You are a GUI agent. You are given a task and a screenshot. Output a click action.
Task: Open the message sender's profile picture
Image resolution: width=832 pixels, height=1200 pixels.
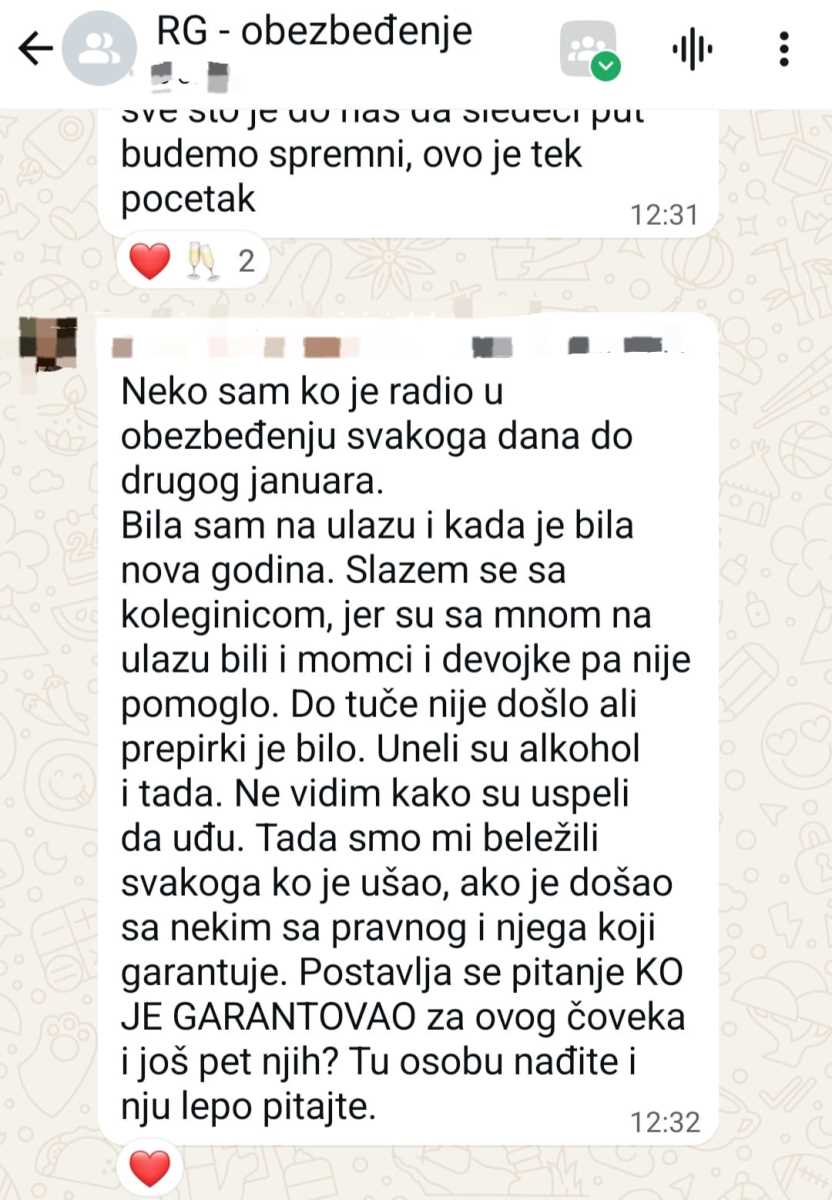coord(48,345)
